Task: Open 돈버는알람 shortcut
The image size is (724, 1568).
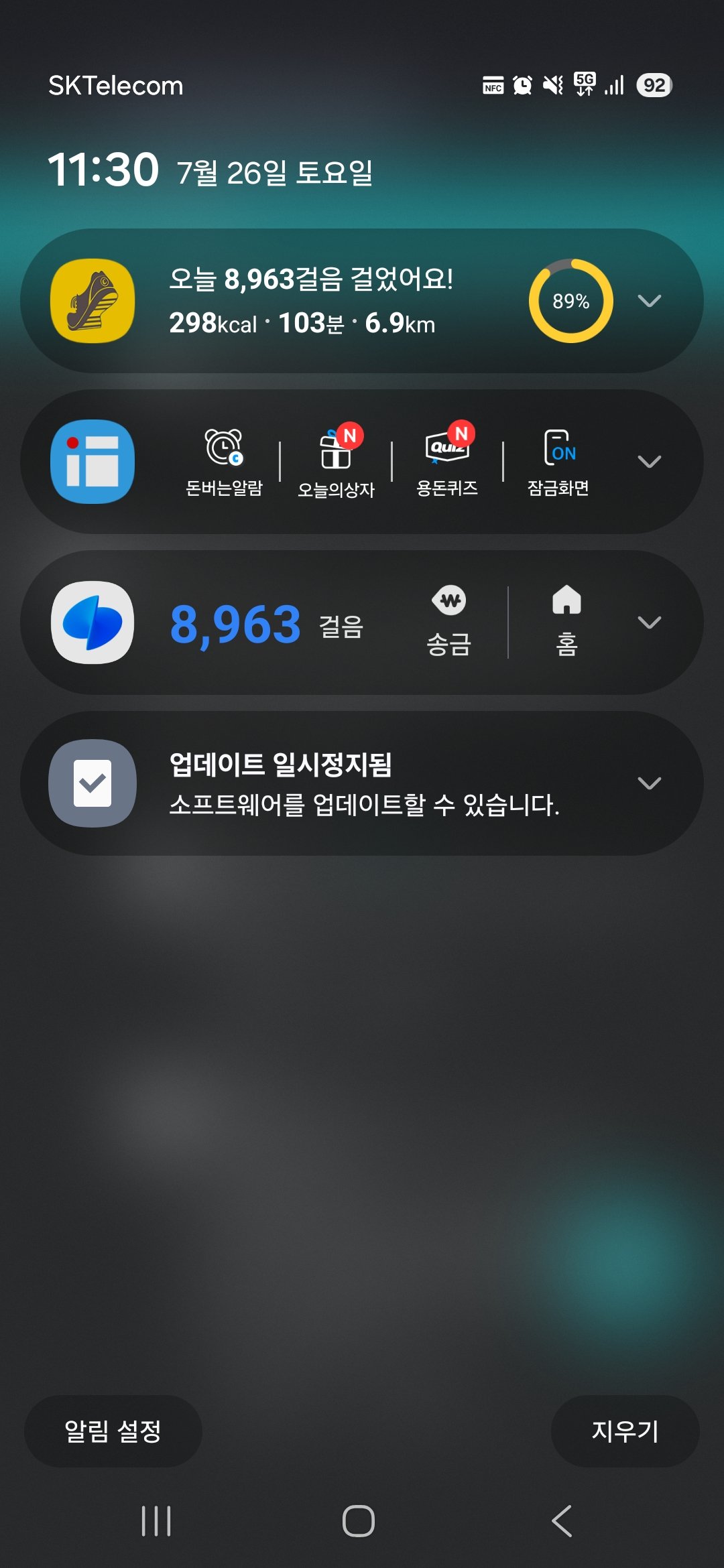Action: pyautogui.click(x=224, y=462)
